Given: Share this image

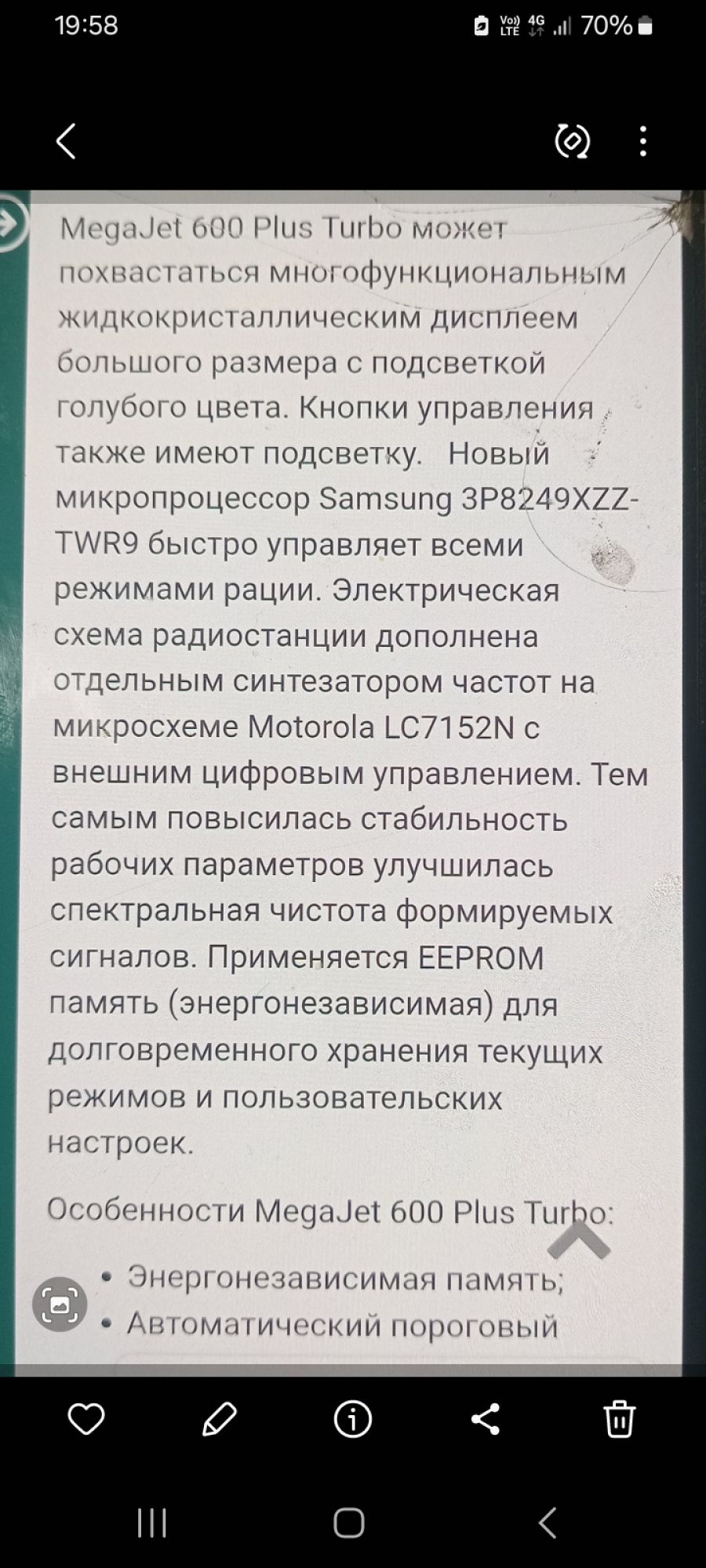Looking at the screenshot, I should pos(486,1419).
